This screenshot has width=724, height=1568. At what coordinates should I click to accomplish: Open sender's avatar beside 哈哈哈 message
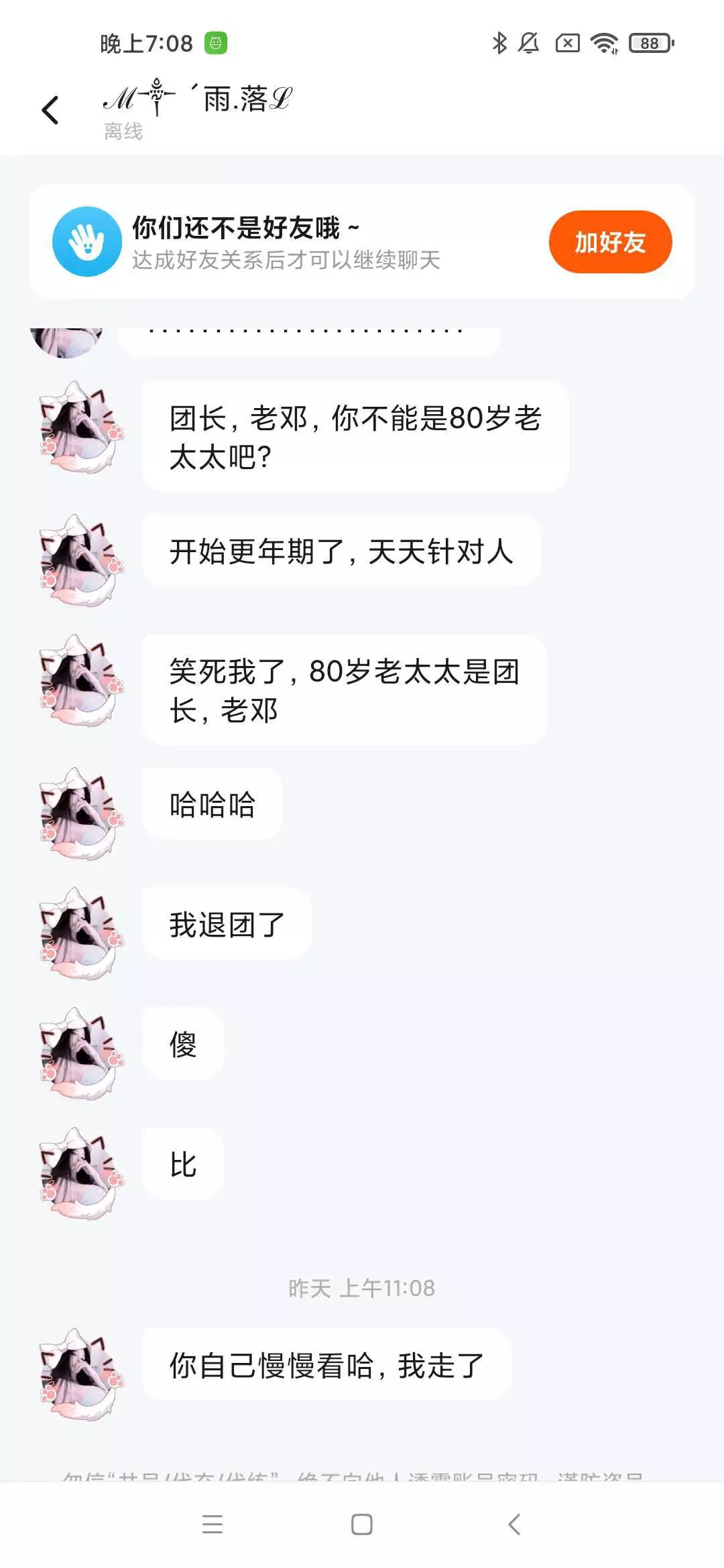[x=82, y=813]
